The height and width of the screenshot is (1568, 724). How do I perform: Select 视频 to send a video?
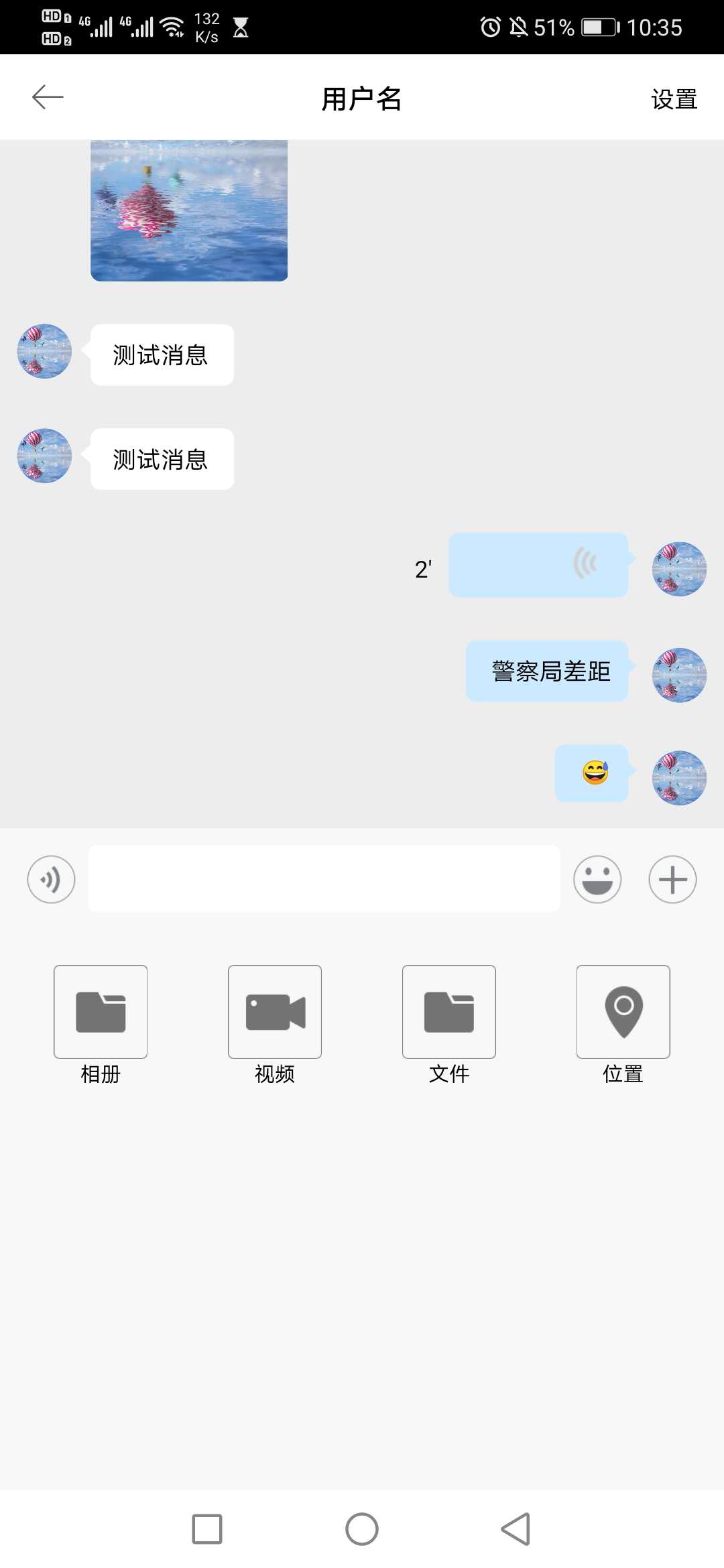point(275,1012)
